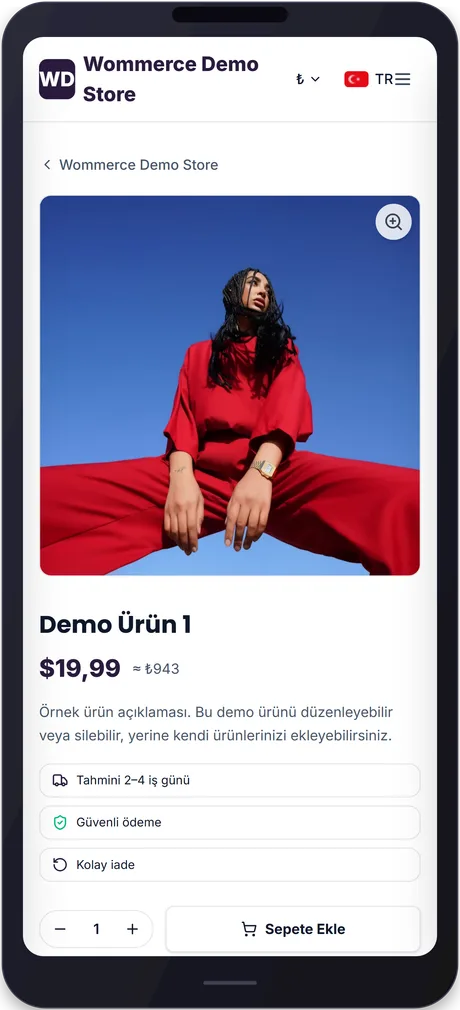
Task: Tap the Wommerce Demo Store header title
Action: (x=171, y=79)
